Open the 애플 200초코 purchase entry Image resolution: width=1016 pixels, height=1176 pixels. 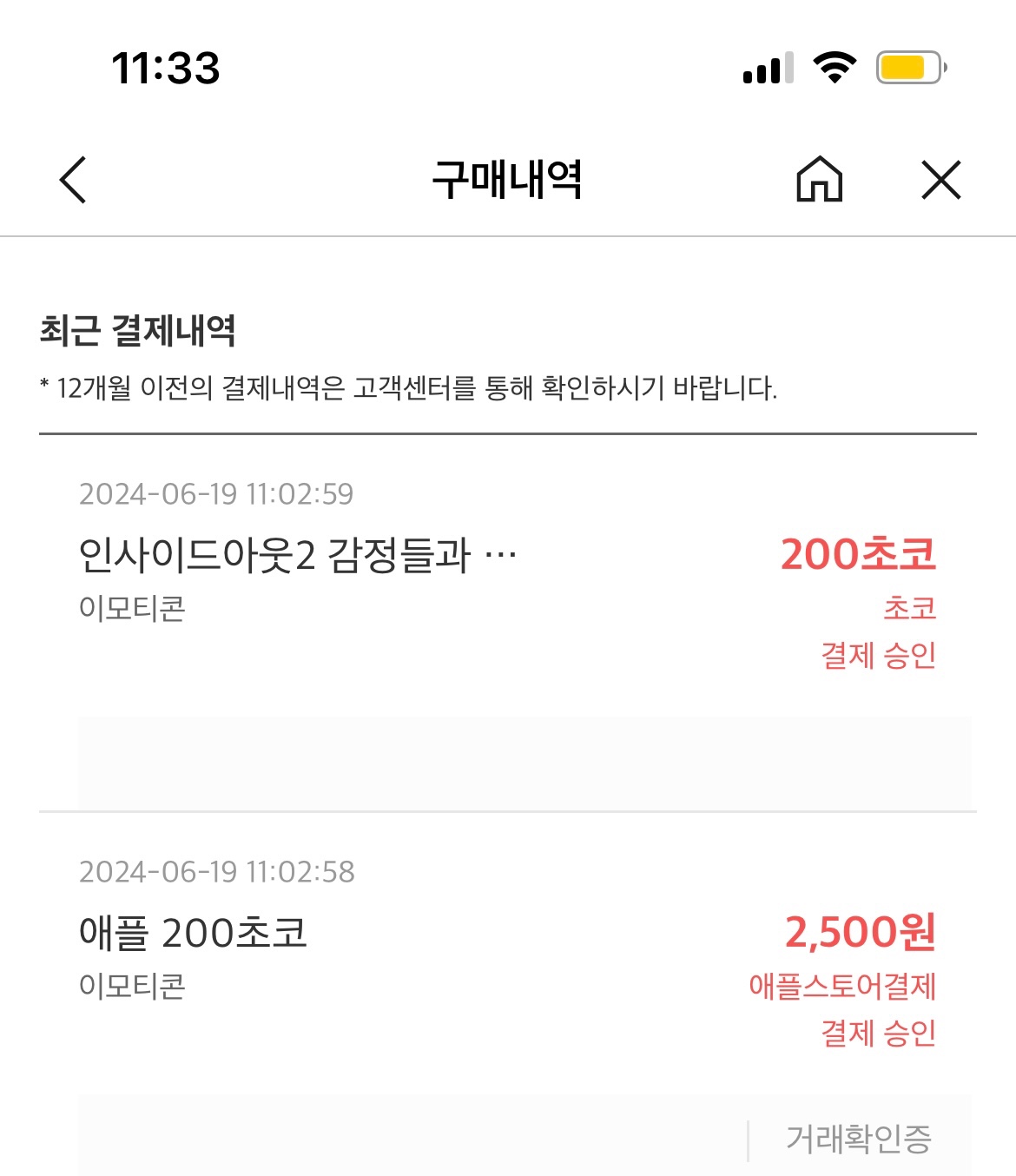(x=194, y=934)
